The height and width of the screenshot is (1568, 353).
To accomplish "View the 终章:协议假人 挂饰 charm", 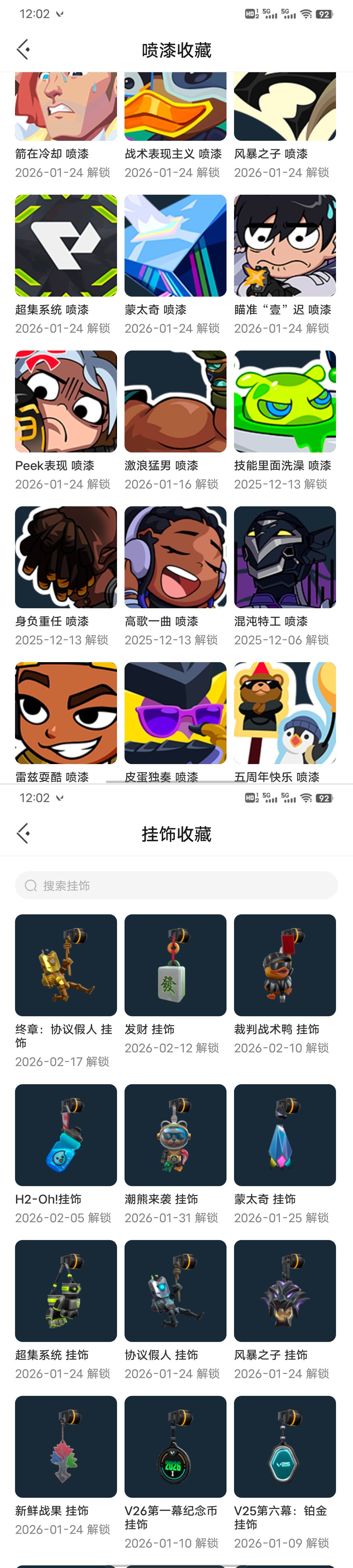I will point(66,965).
